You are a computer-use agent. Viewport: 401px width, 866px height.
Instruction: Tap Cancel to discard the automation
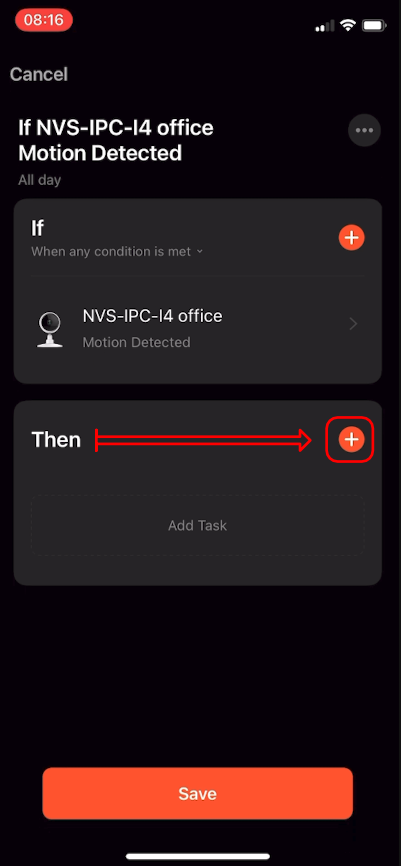[39, 74]
